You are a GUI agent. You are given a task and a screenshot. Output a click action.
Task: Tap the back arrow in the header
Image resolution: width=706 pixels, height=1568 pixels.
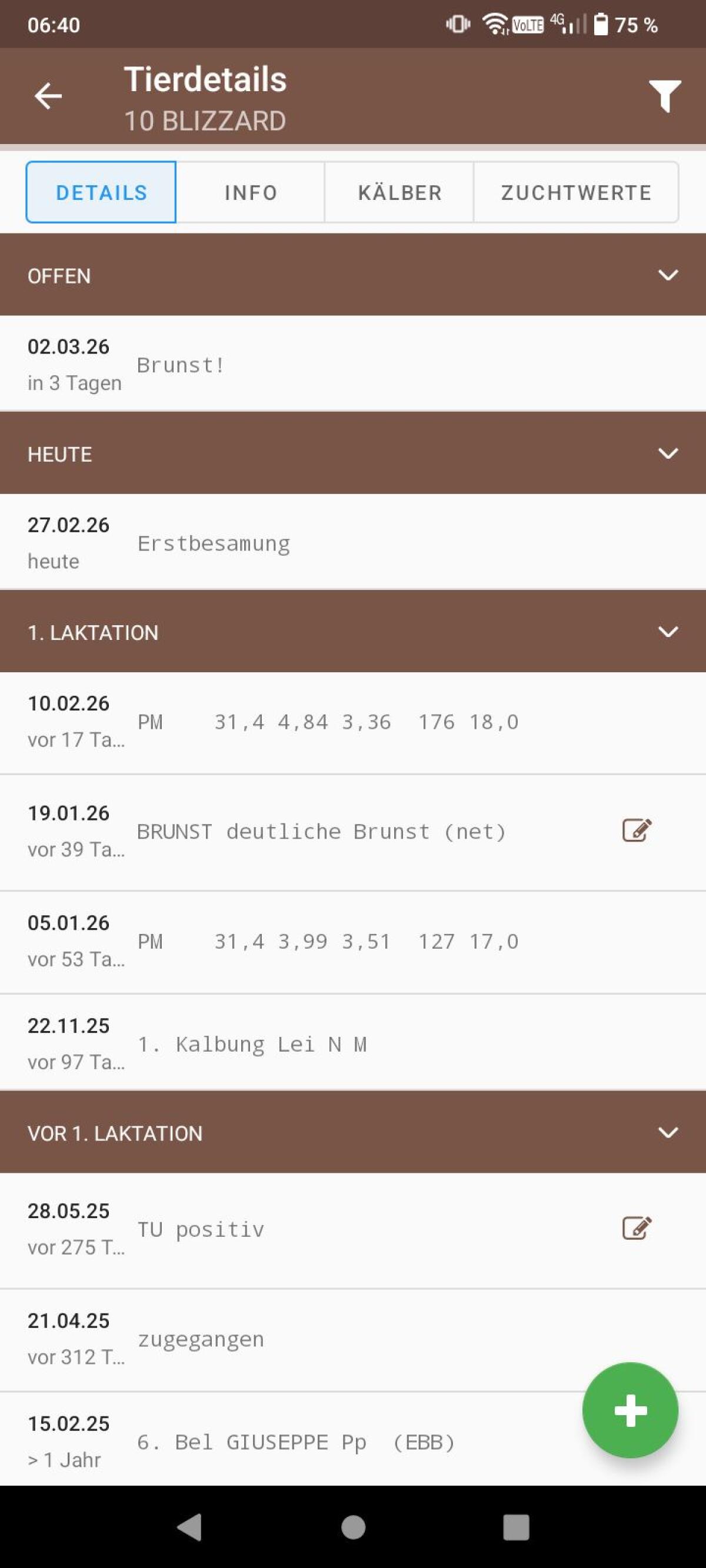click(48, 96)
